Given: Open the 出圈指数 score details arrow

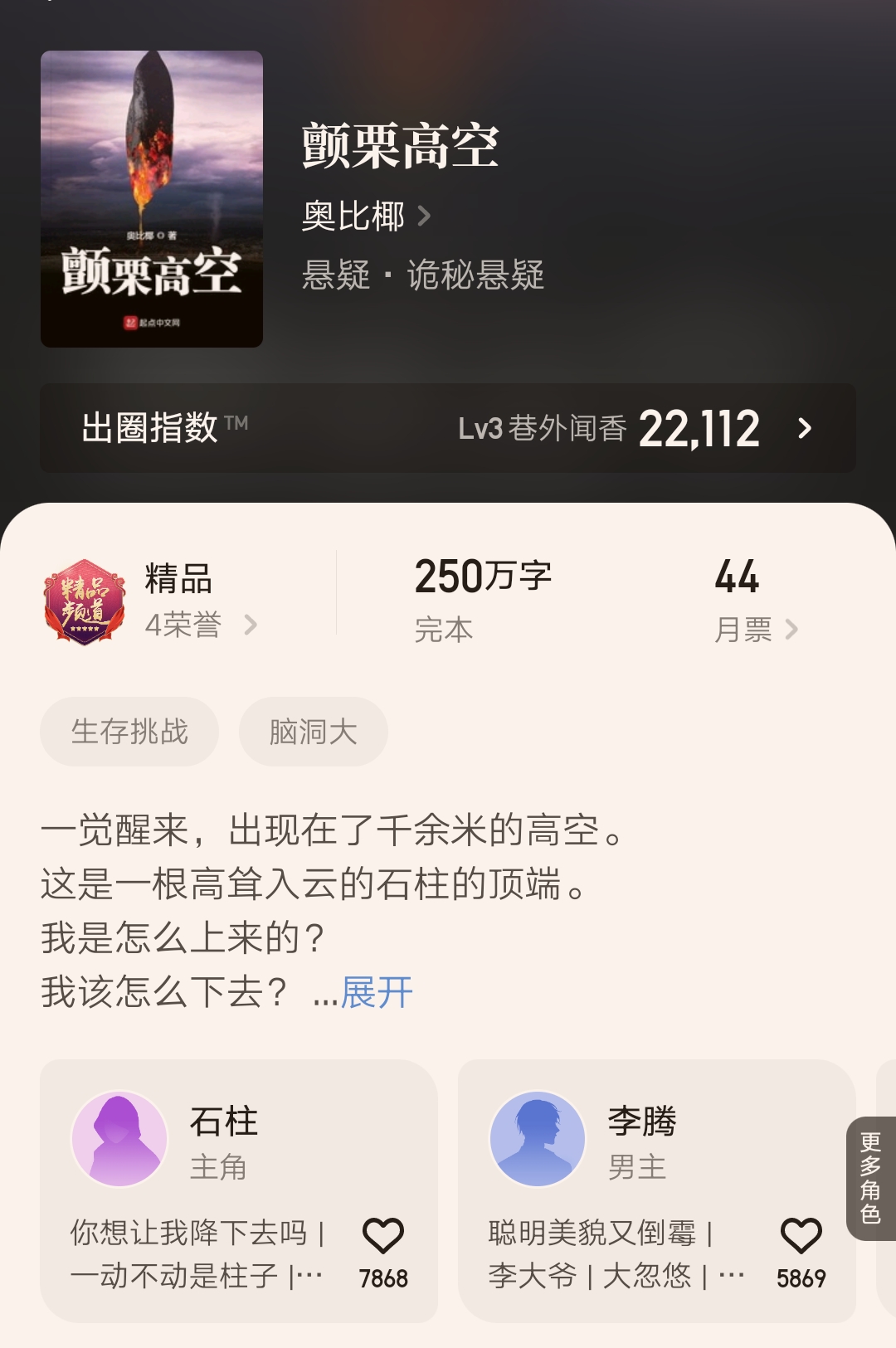Looking at the screenshot, I should pos(803,429).
